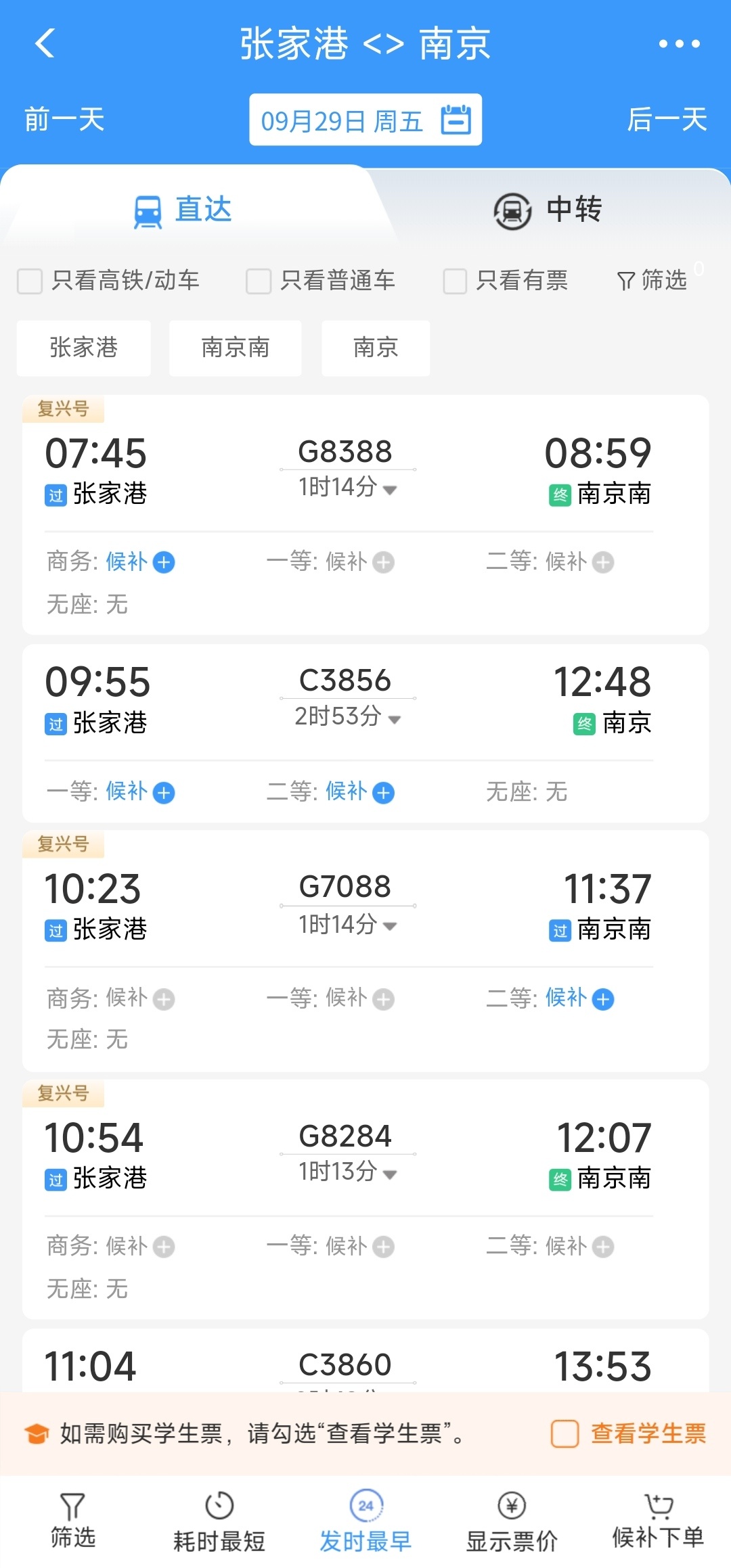The width and height of the screenshot is (731, 1568).
Task: Add 二等 waitlist for G7088
Action: coord(602,999)
